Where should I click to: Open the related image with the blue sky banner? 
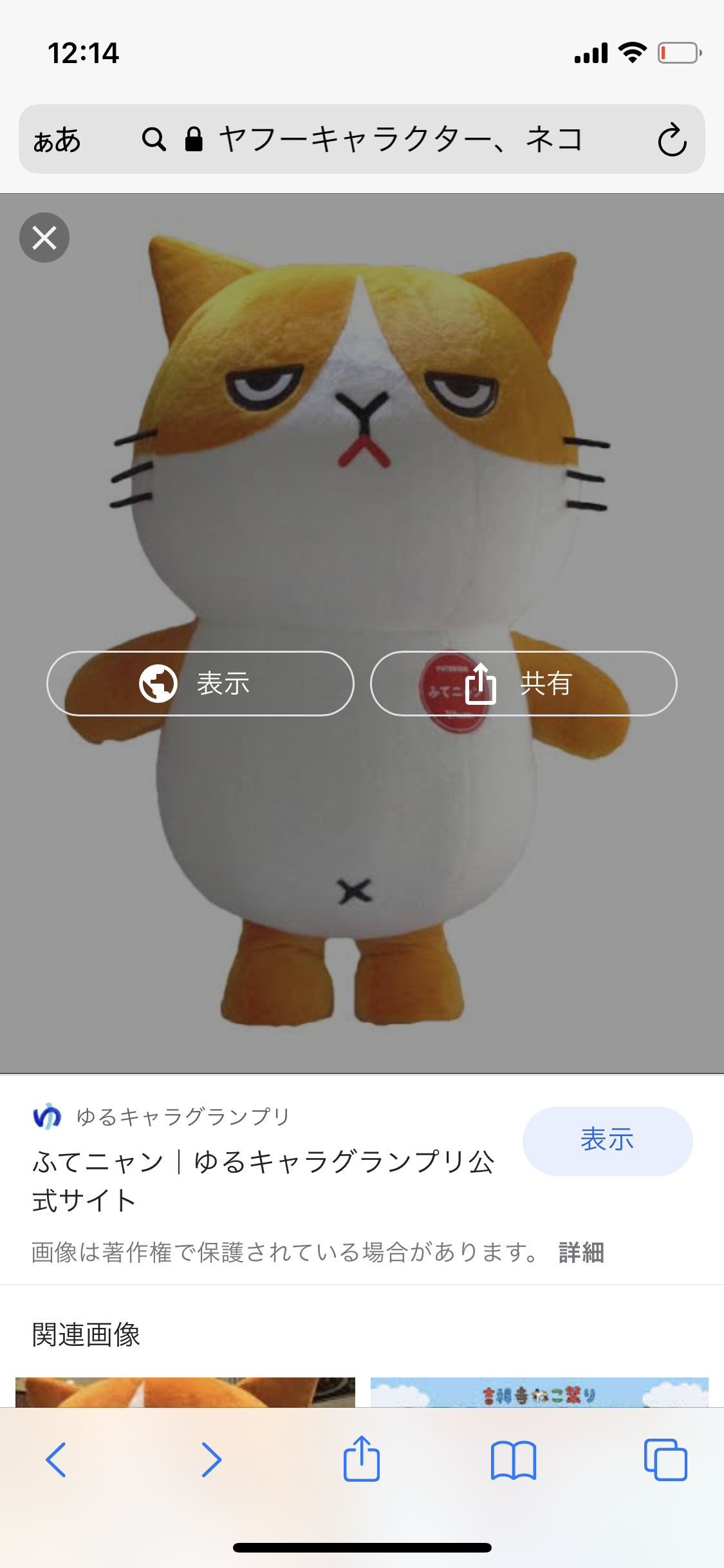(539, 1392)
